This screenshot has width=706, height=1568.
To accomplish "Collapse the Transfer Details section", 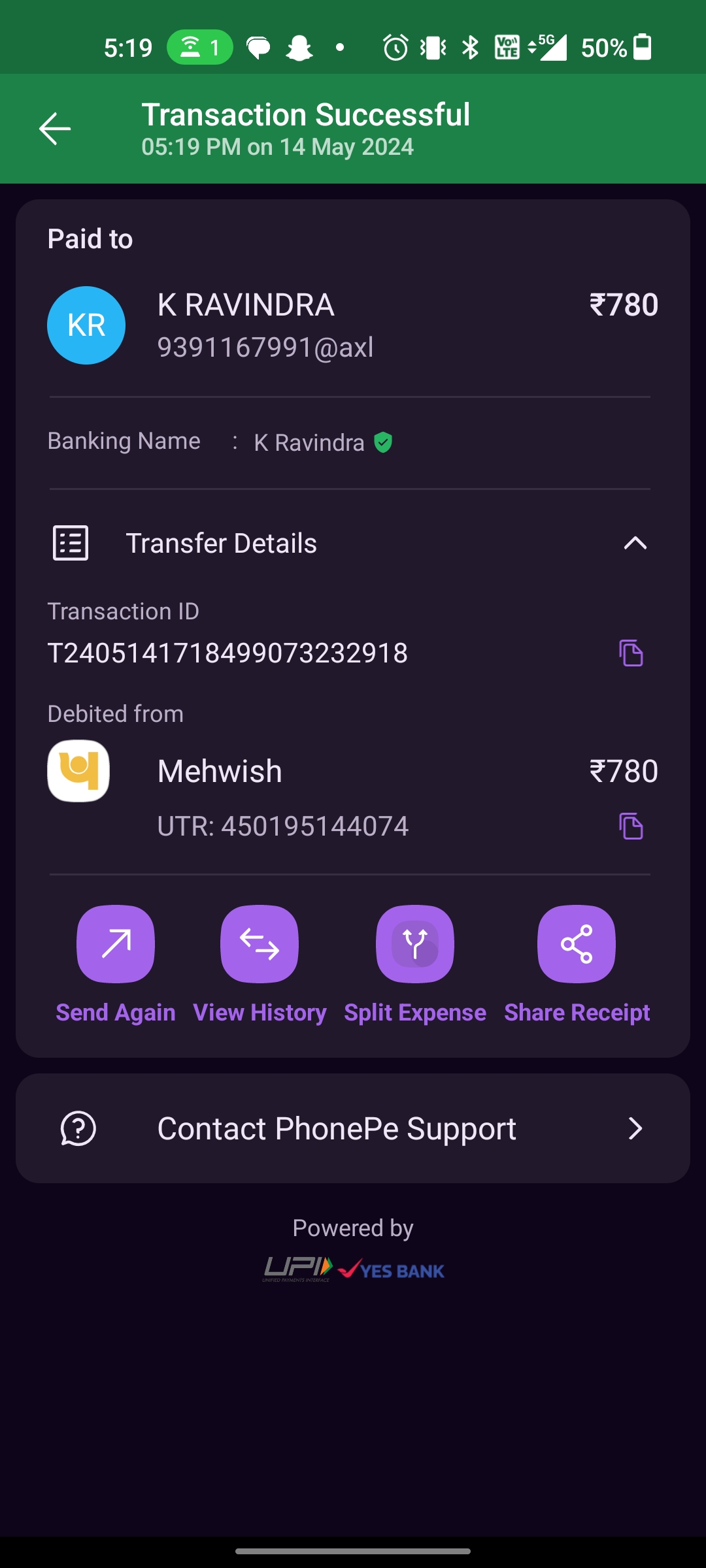I will (x=634, y=543).
